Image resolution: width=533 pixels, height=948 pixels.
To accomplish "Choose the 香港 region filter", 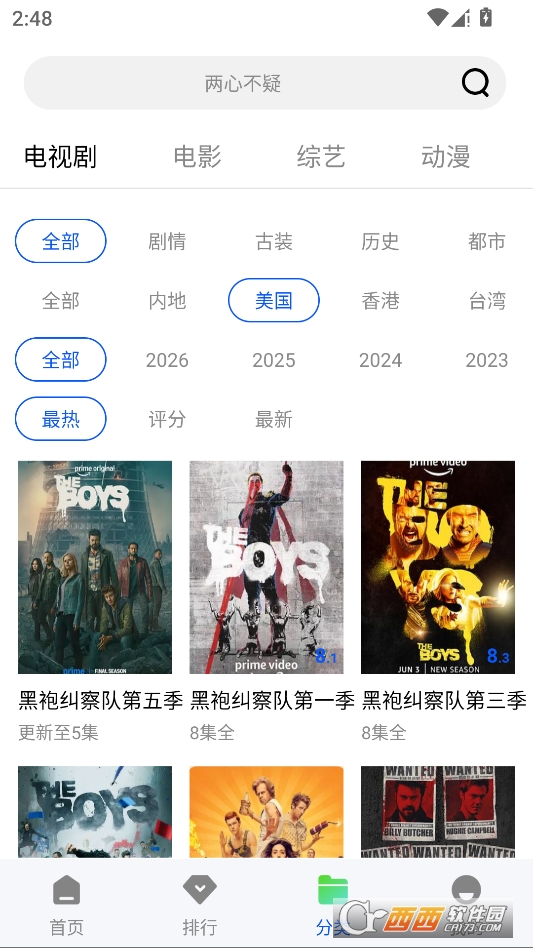I will point(380,300).
